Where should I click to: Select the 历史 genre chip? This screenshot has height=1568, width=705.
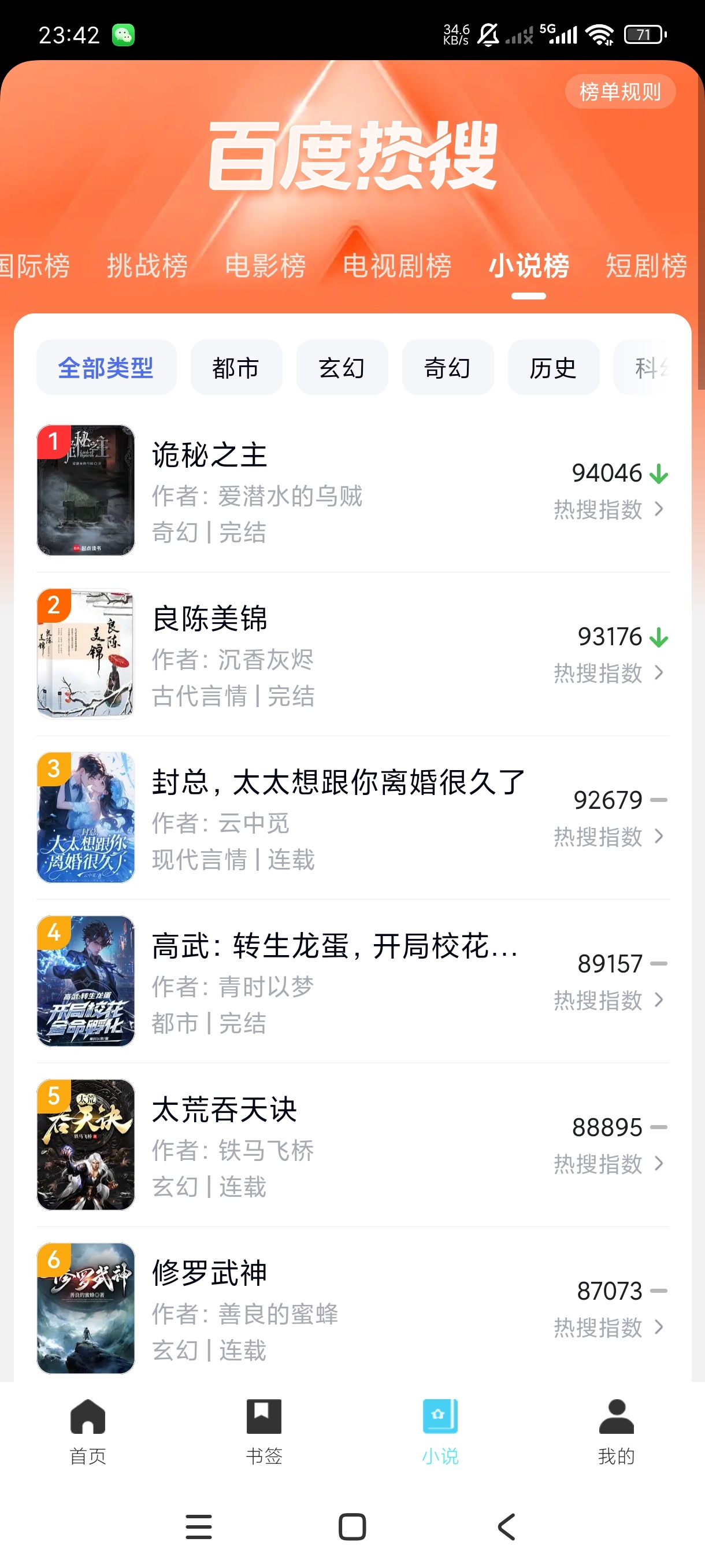click(x=553, y=368)
